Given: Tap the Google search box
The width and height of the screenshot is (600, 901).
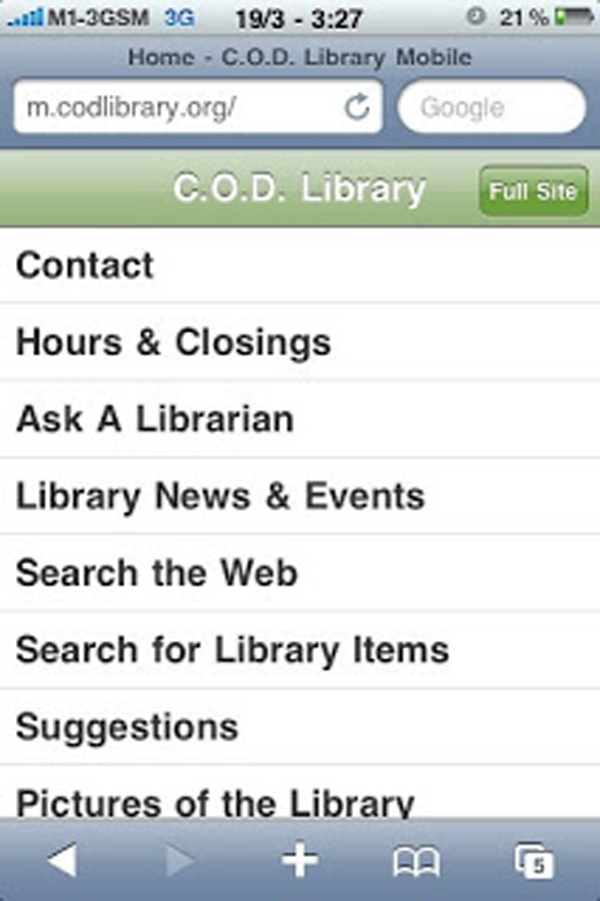Looking at the screenshot, I should 491,108.
